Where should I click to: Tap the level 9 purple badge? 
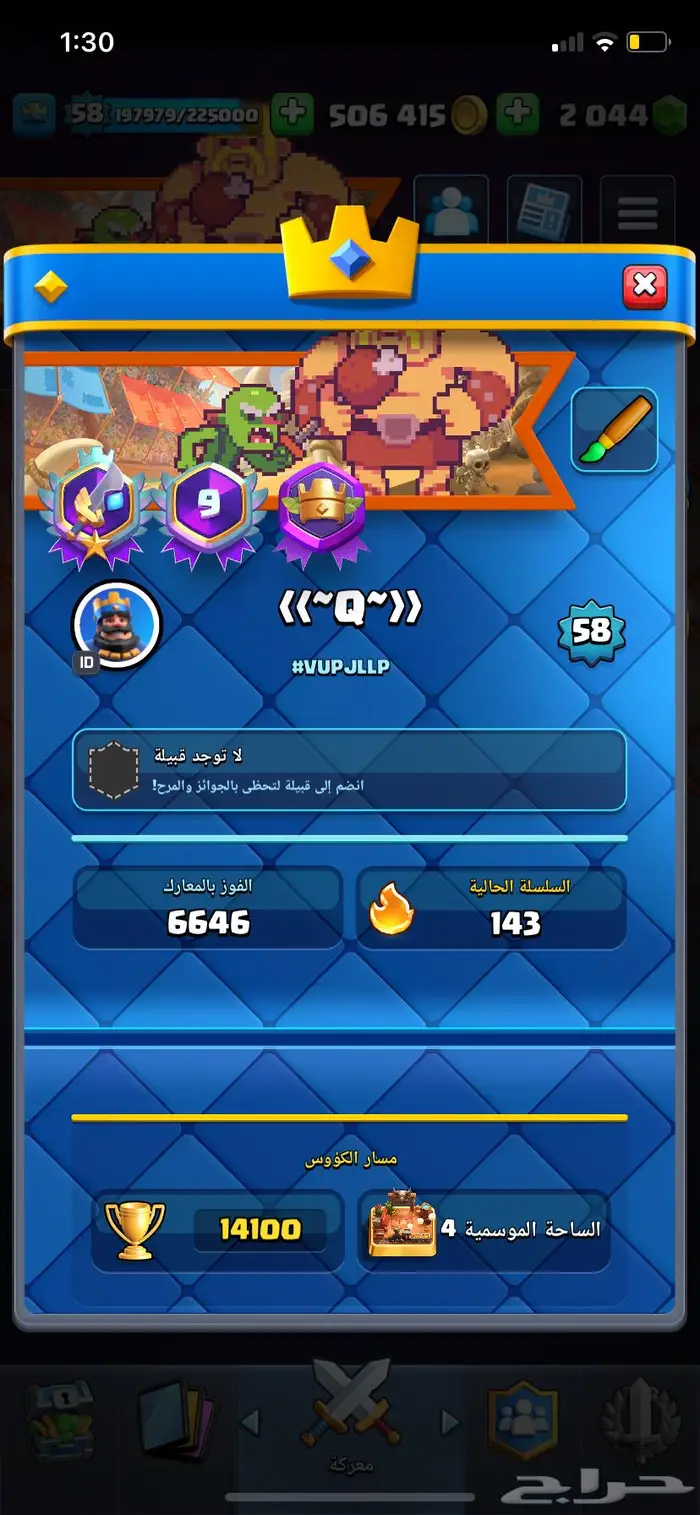208,505
